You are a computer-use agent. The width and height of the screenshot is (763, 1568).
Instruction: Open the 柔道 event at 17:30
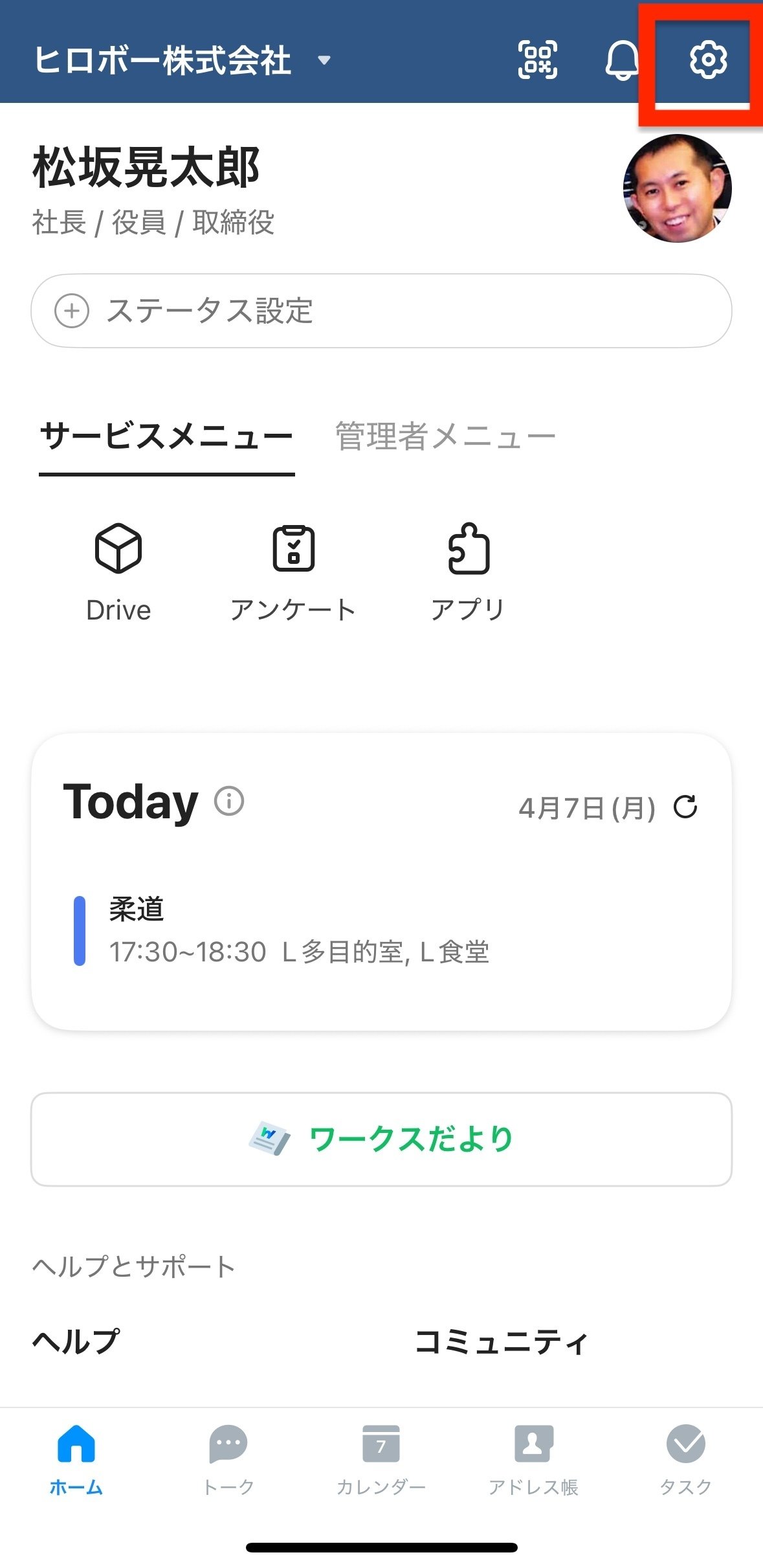(x=298, y=930)
